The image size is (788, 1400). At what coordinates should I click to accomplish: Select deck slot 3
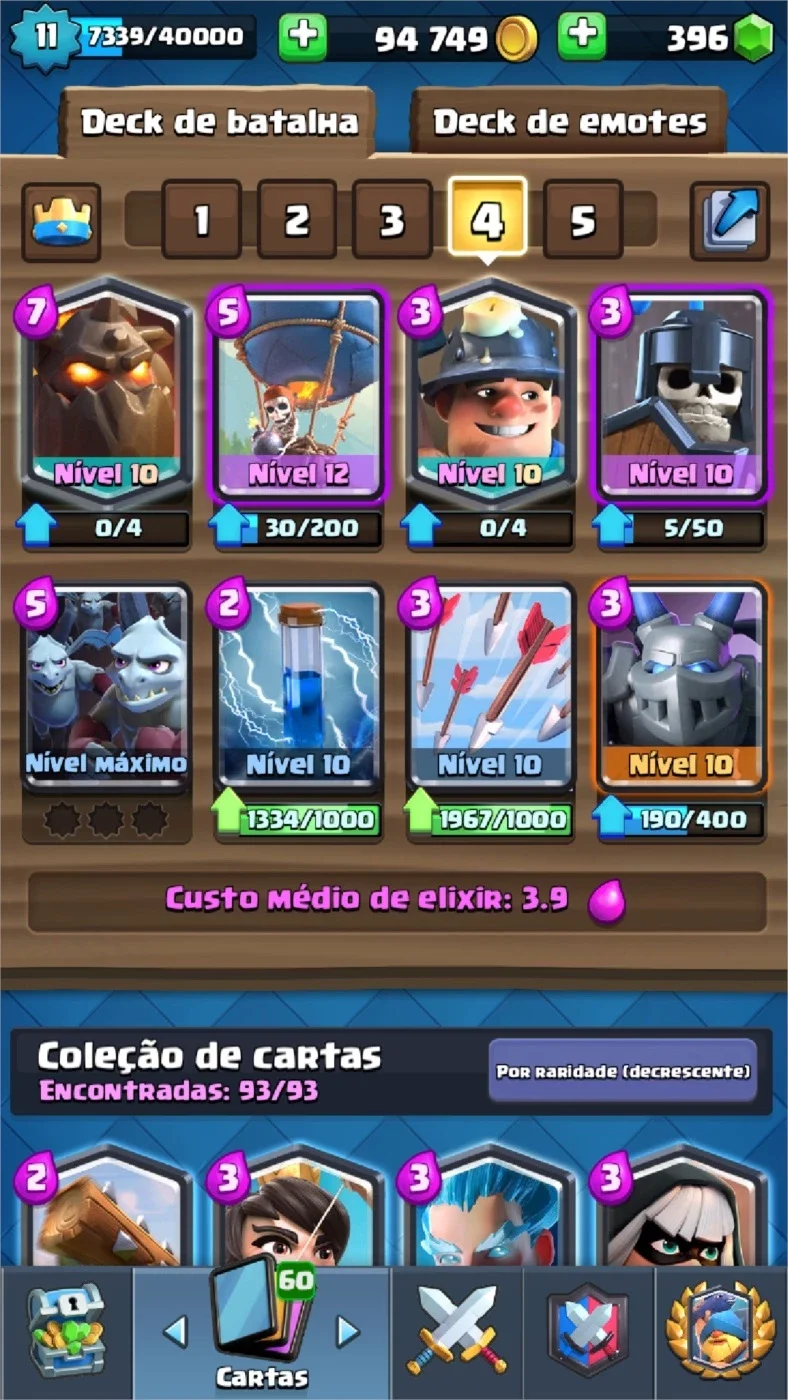click(x=392, y=220)
